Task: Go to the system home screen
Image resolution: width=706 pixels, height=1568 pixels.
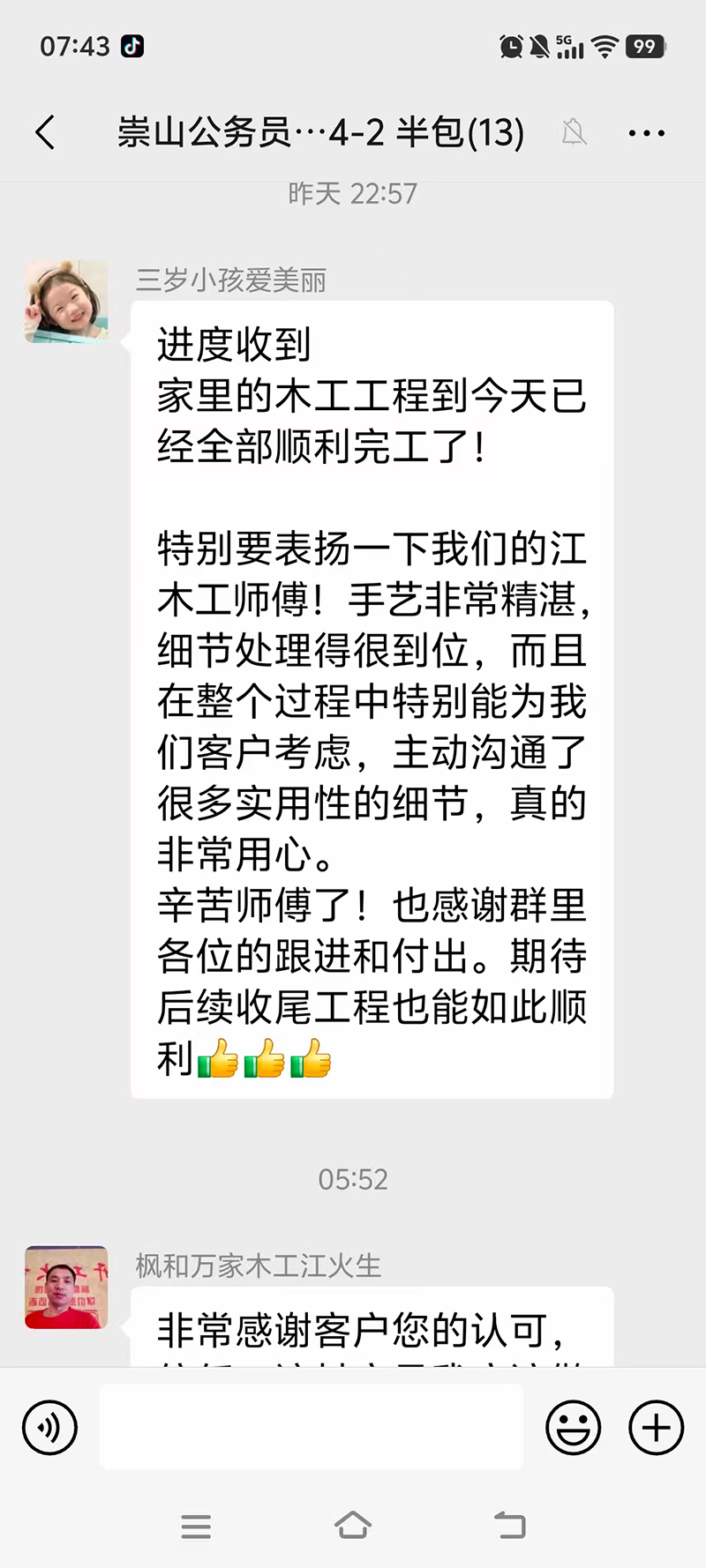Action: point(353,1526)
